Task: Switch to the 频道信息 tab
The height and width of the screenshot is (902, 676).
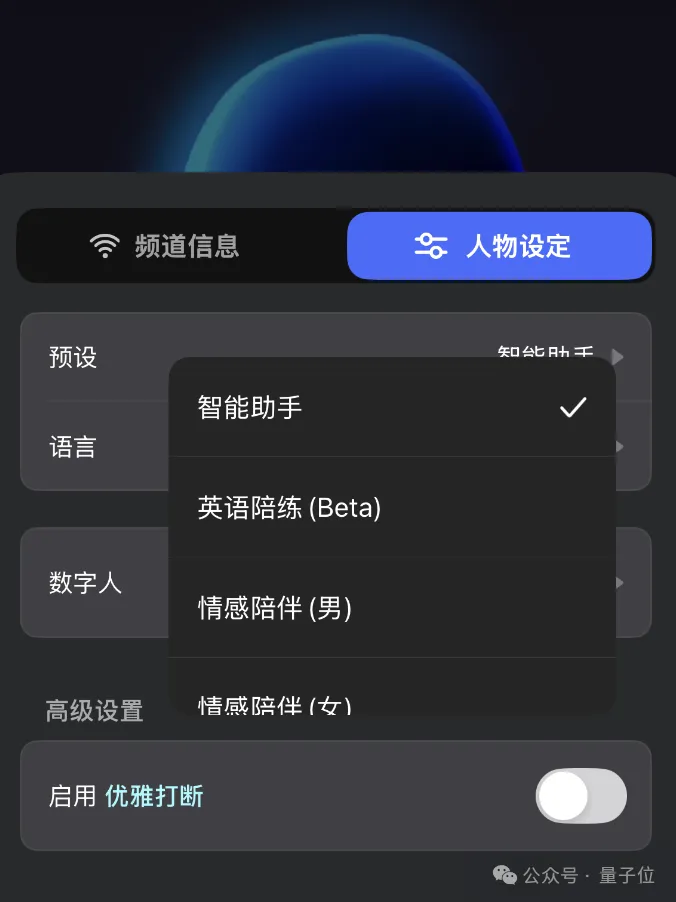Action: [x=182, y=246]
